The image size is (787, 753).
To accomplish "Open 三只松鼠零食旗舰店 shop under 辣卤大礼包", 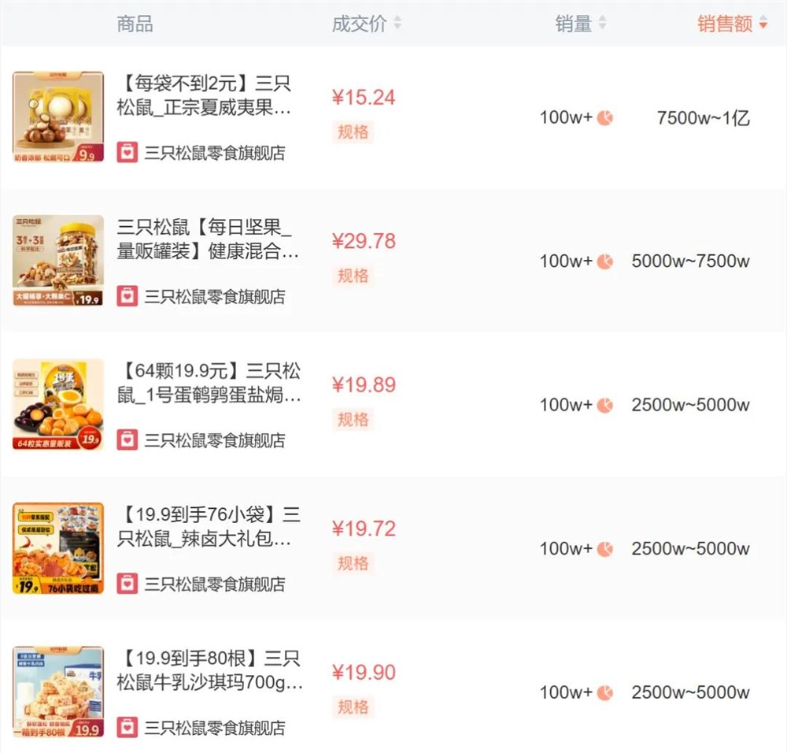I will (x=214, y=584).
